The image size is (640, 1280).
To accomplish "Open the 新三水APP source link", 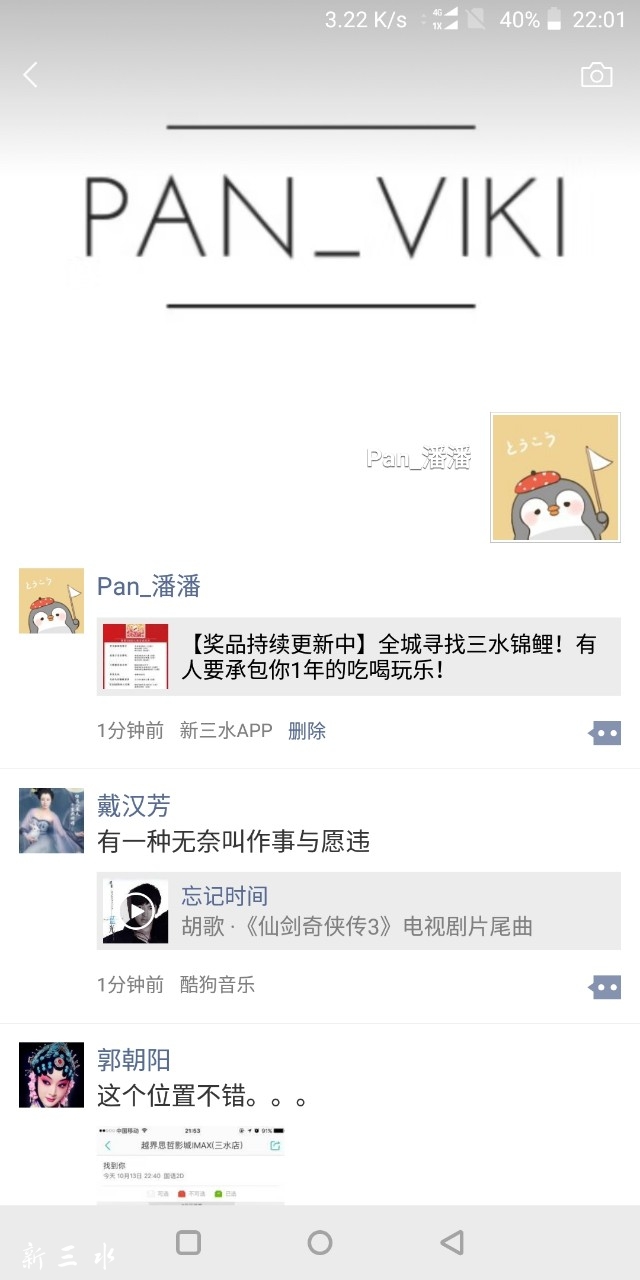I will click(x=226, y=731).
